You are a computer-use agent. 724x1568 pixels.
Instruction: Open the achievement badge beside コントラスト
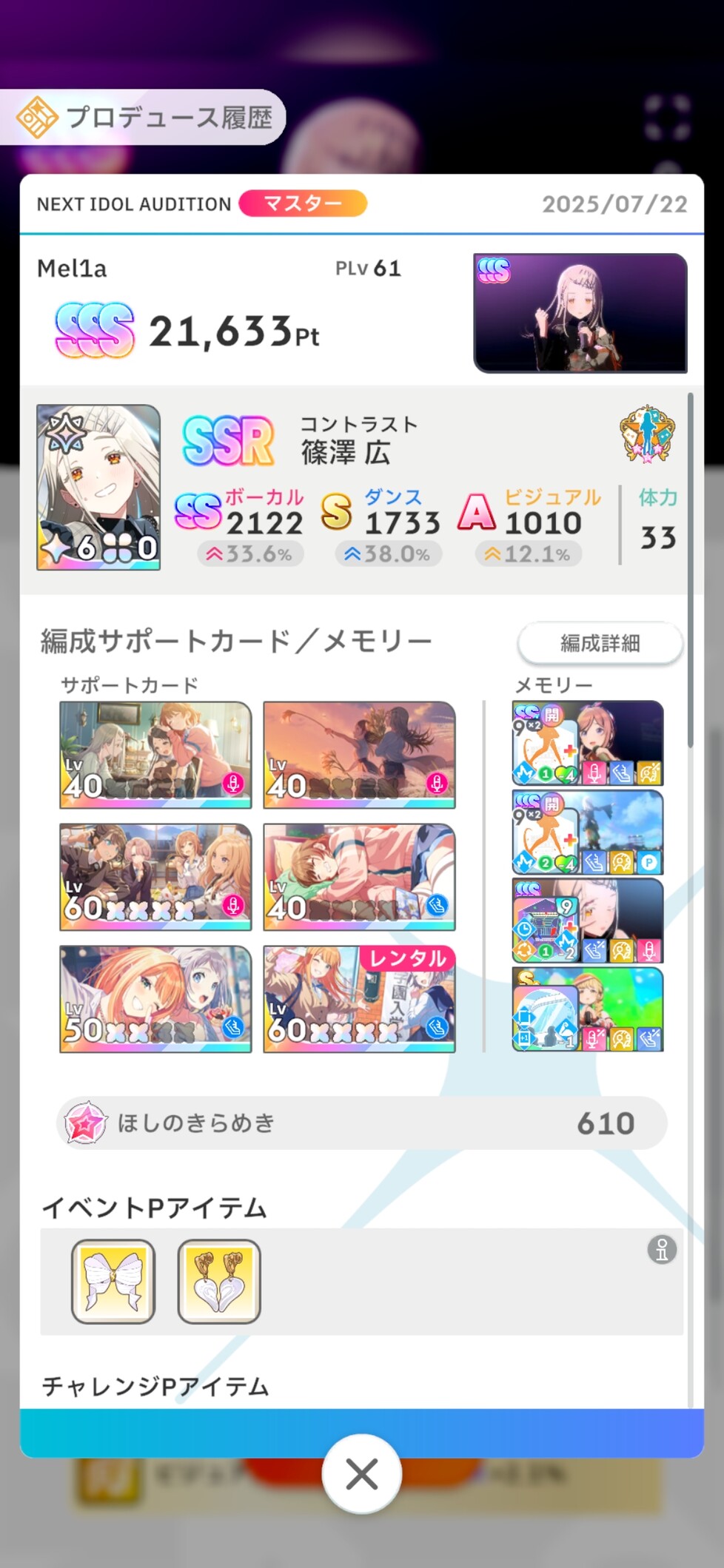(648, 434)
